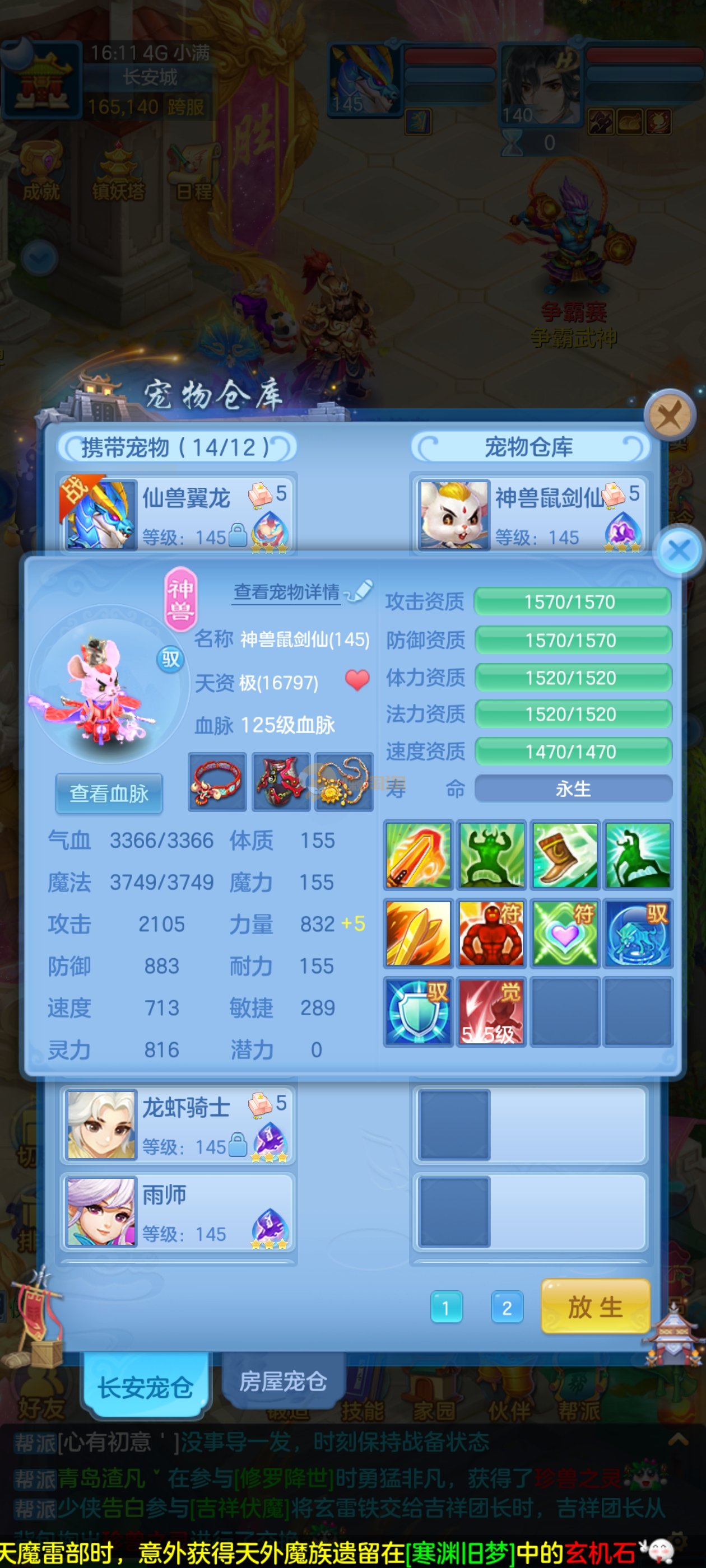The image size is (706, 1568).
Task: View the red bracelet equipment item
Action: [x=217, y=782]
